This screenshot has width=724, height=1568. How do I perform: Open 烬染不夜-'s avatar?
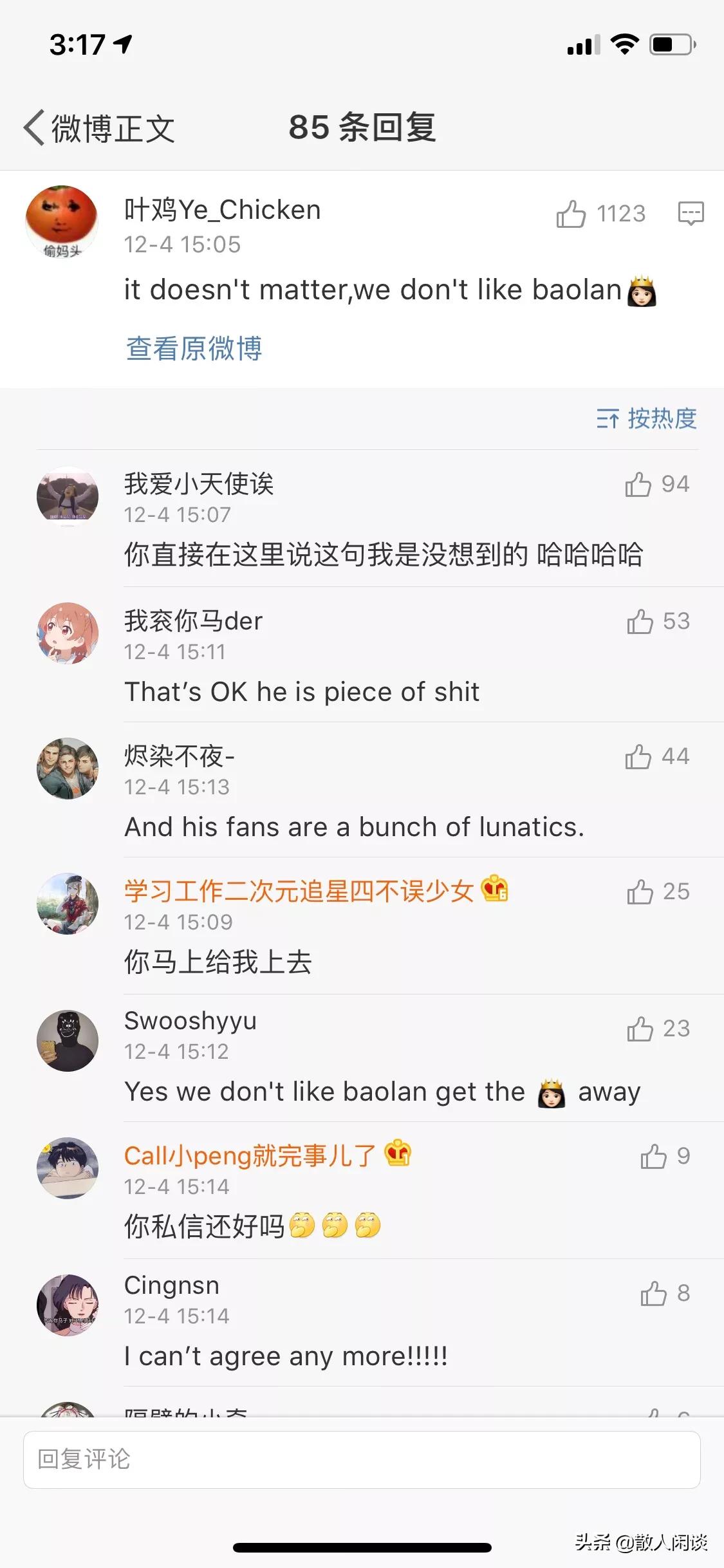68,769
